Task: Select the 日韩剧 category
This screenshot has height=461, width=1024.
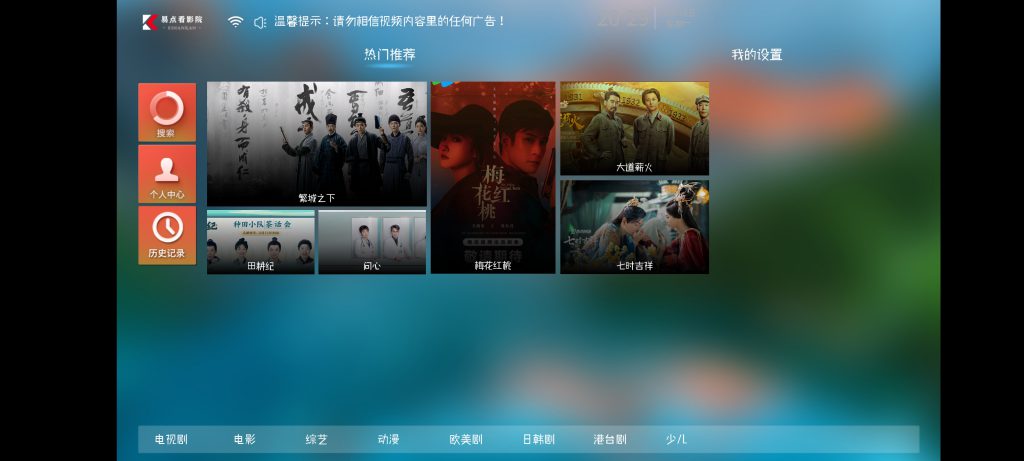Action: click(x=538, y=440)
